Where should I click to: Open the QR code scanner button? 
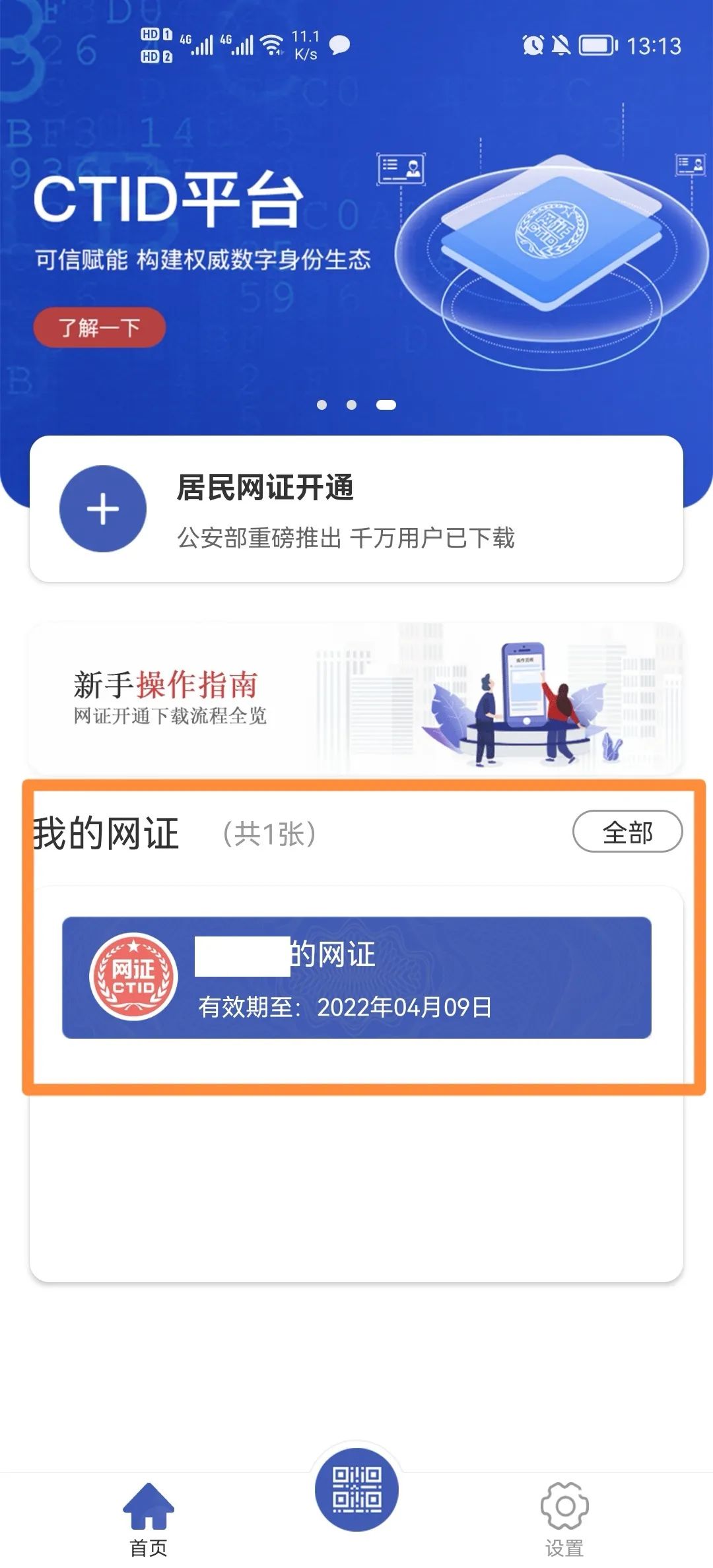point(356,1490)
